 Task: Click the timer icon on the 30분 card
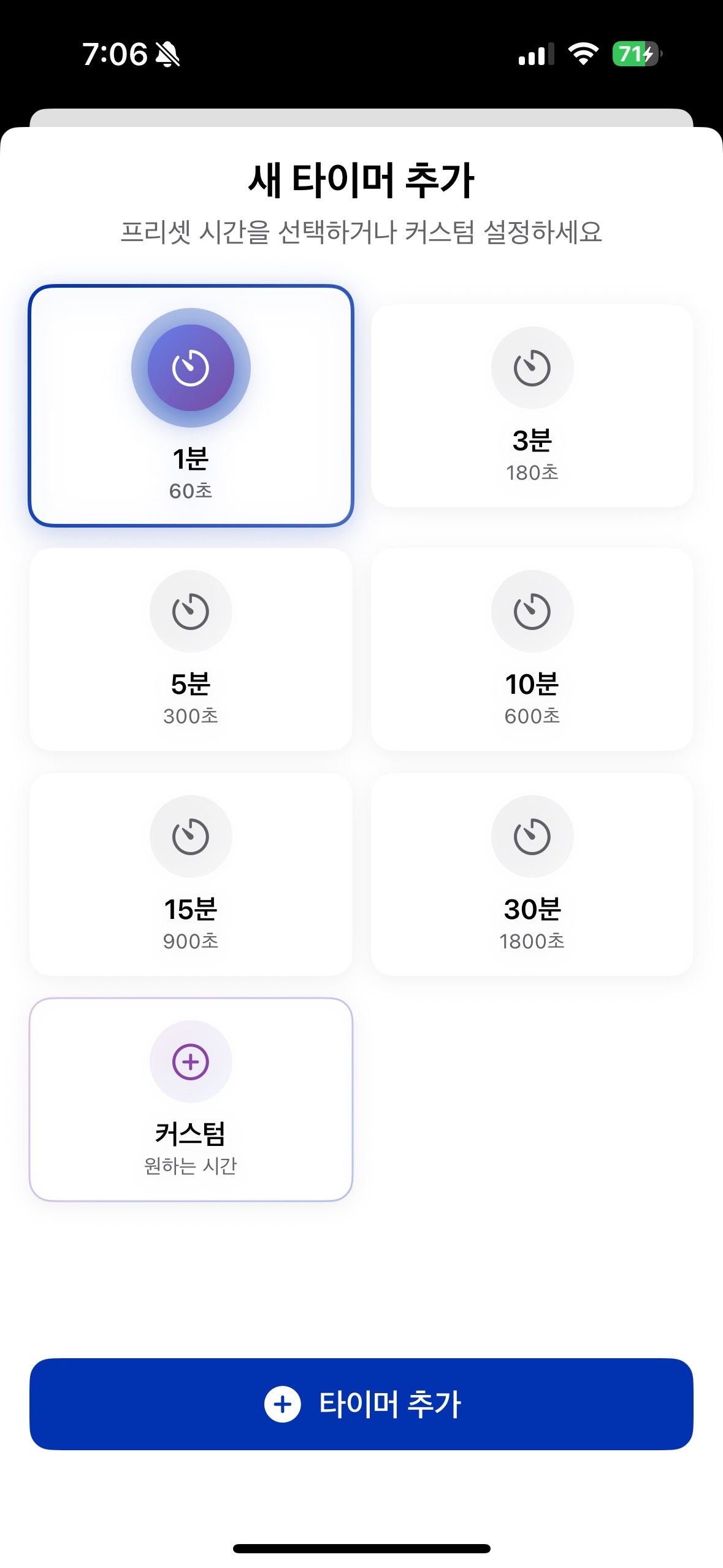(x=532, y=836)
